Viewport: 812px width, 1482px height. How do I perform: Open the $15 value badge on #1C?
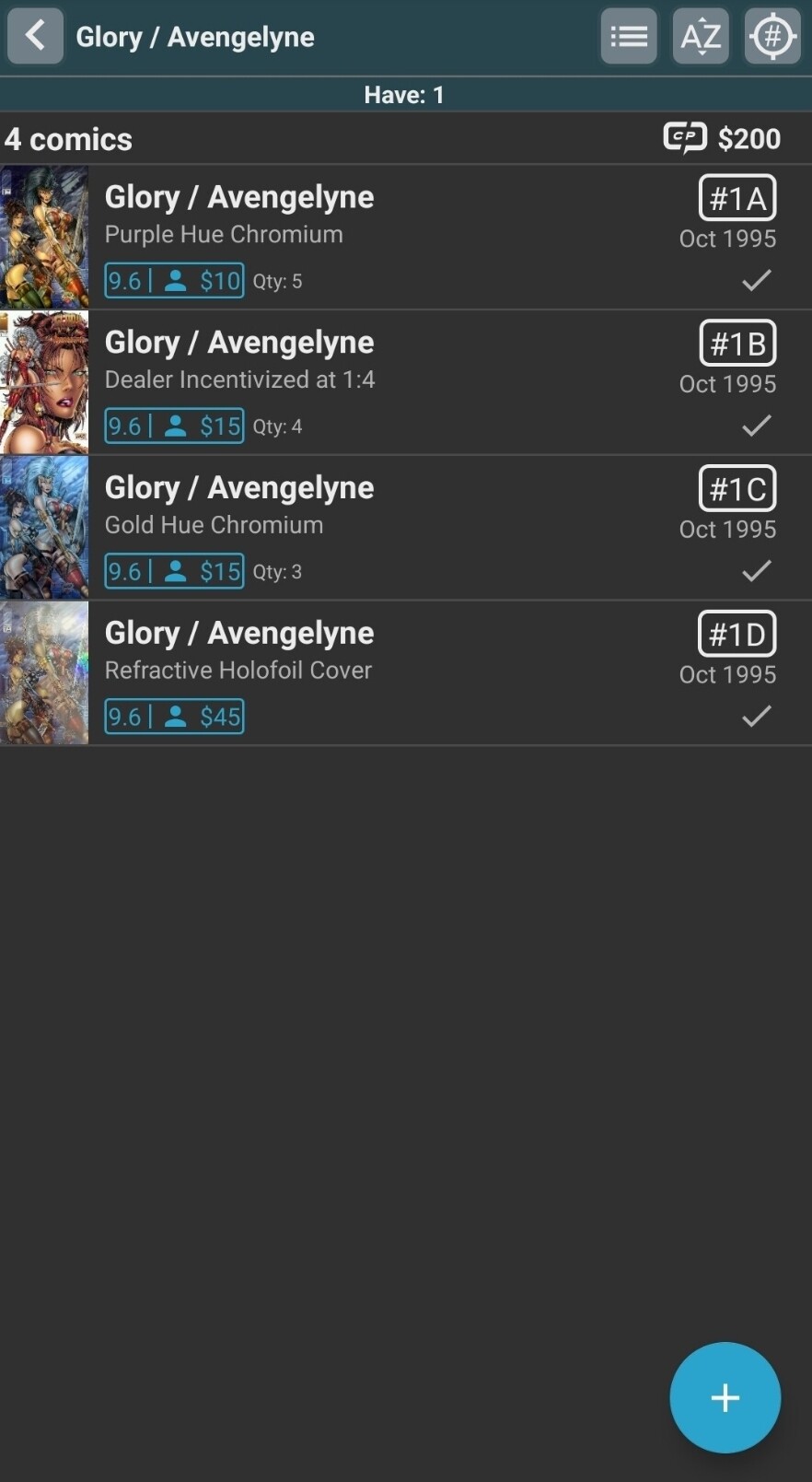coord(174,571)
